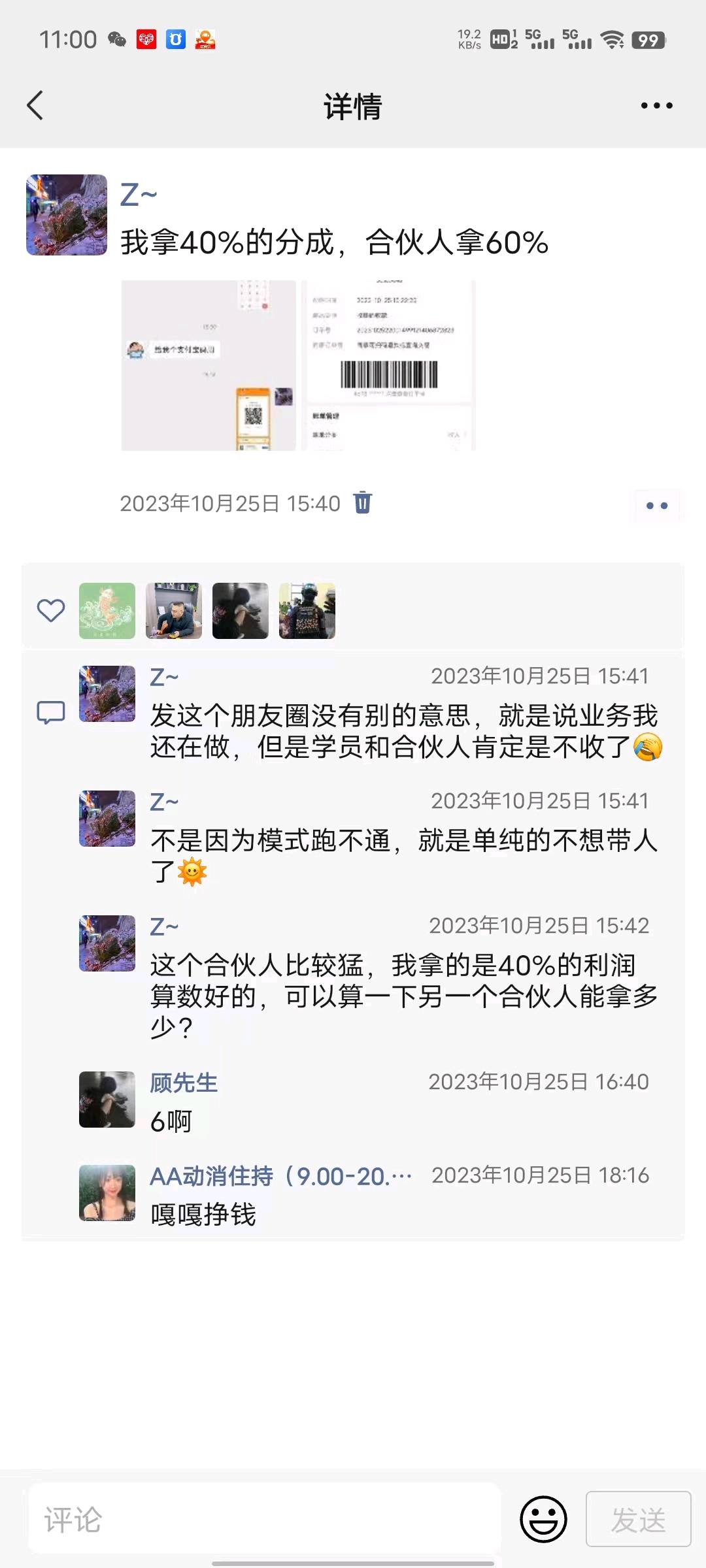Open the green koi avatar in the likes row

pos(107,611)
